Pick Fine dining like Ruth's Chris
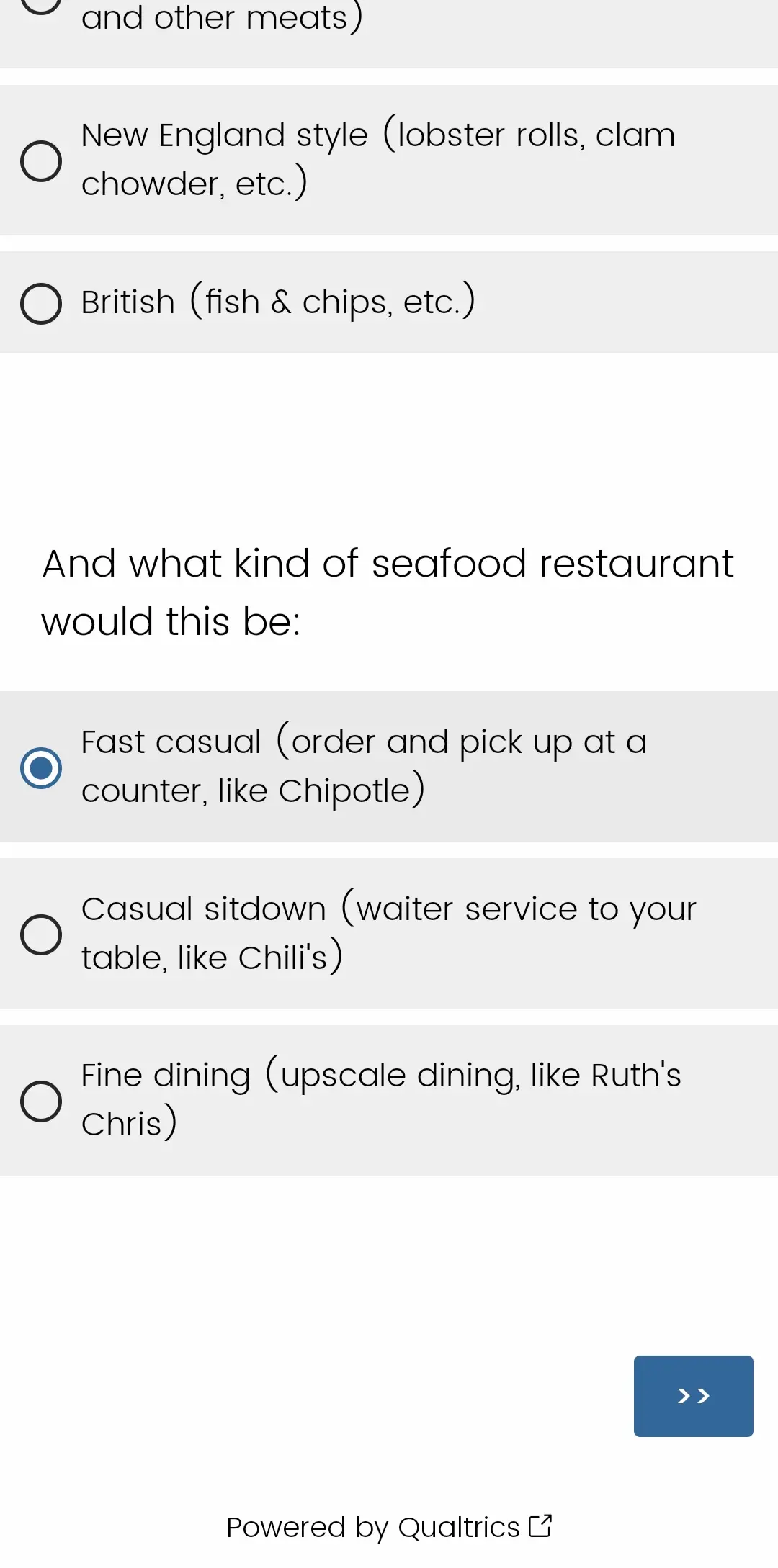 click(41, 1100)
